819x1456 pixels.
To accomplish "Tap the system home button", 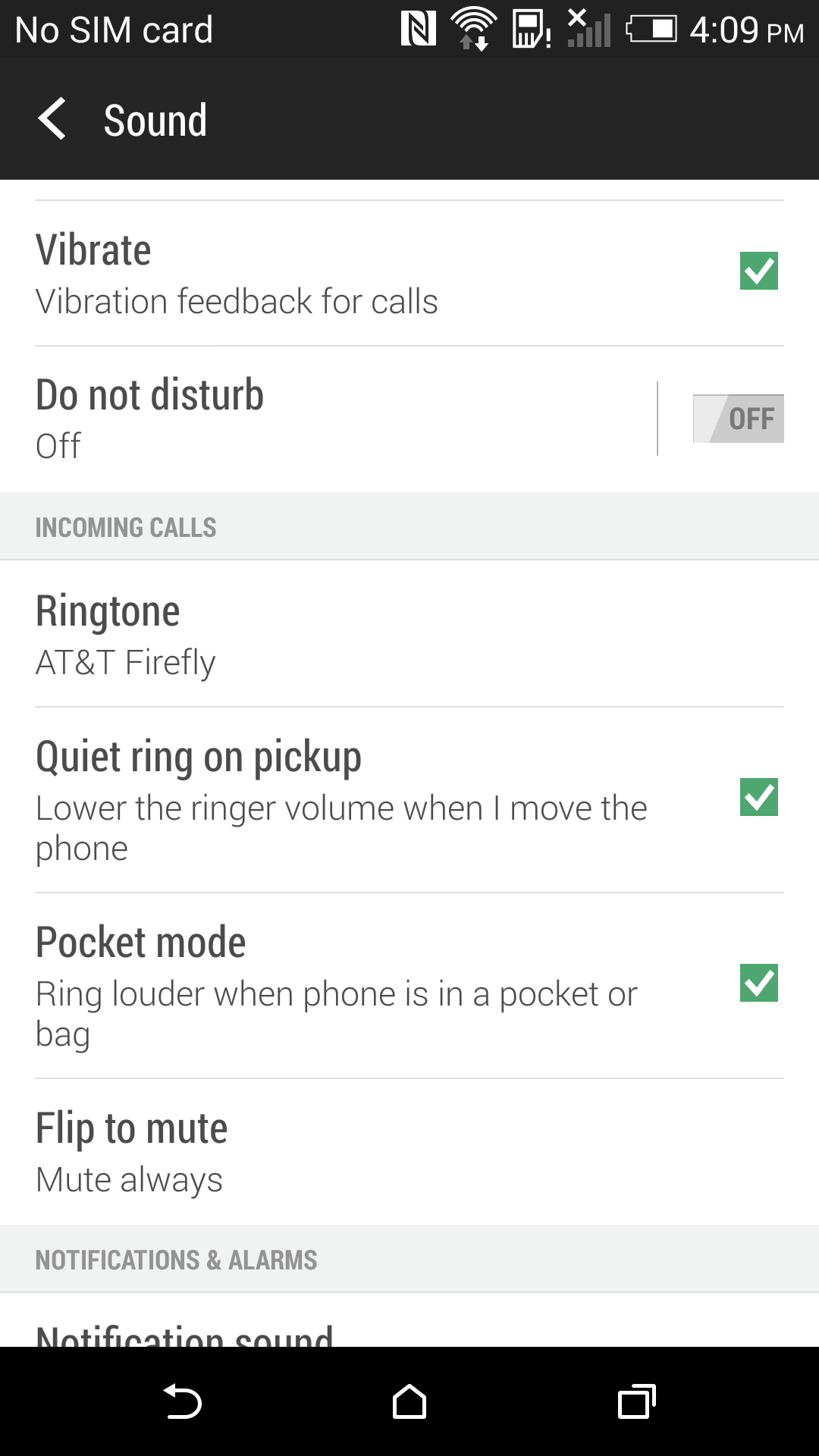I will tap(409, 1401).
